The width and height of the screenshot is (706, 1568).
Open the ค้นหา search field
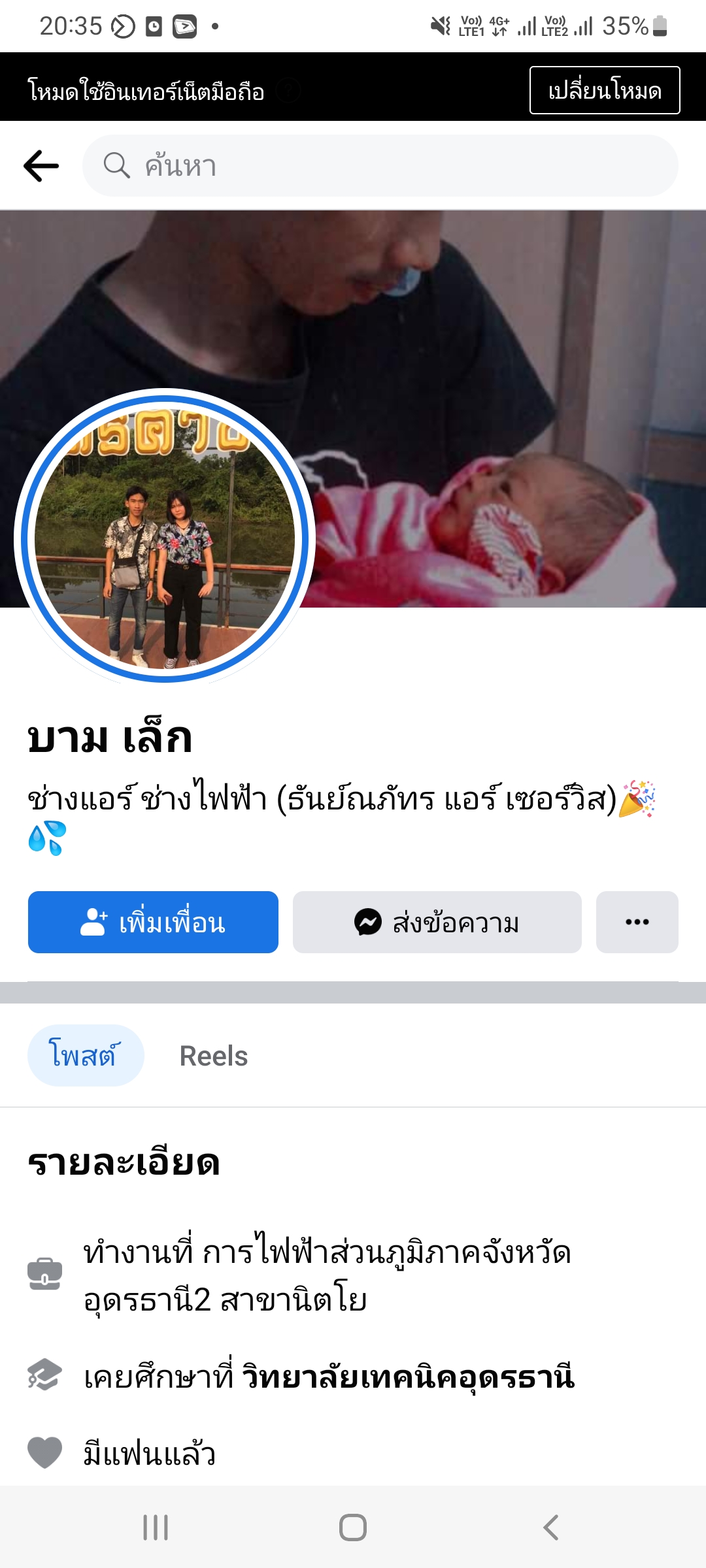pos(379,166)
